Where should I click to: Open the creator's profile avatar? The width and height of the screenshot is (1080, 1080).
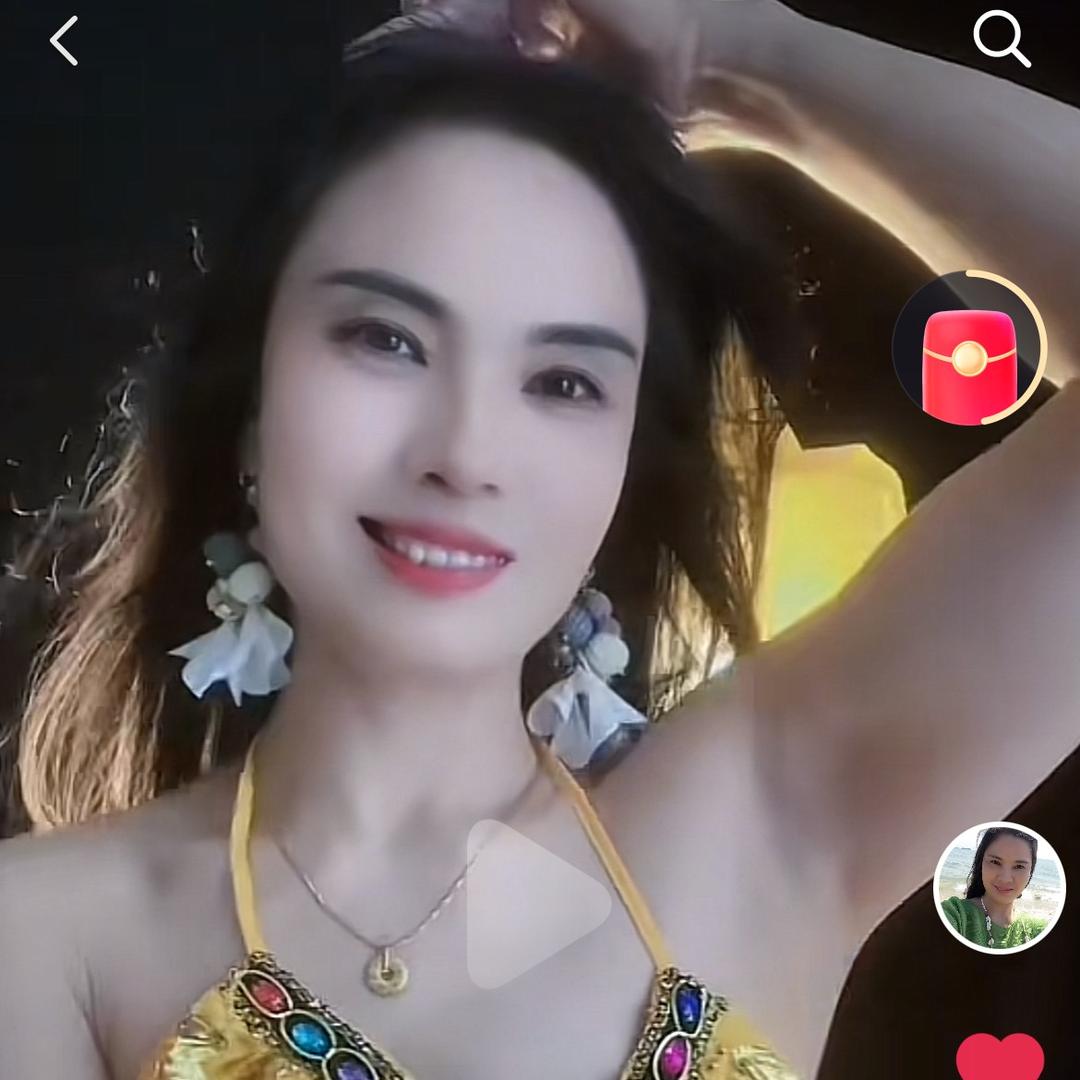999,887
